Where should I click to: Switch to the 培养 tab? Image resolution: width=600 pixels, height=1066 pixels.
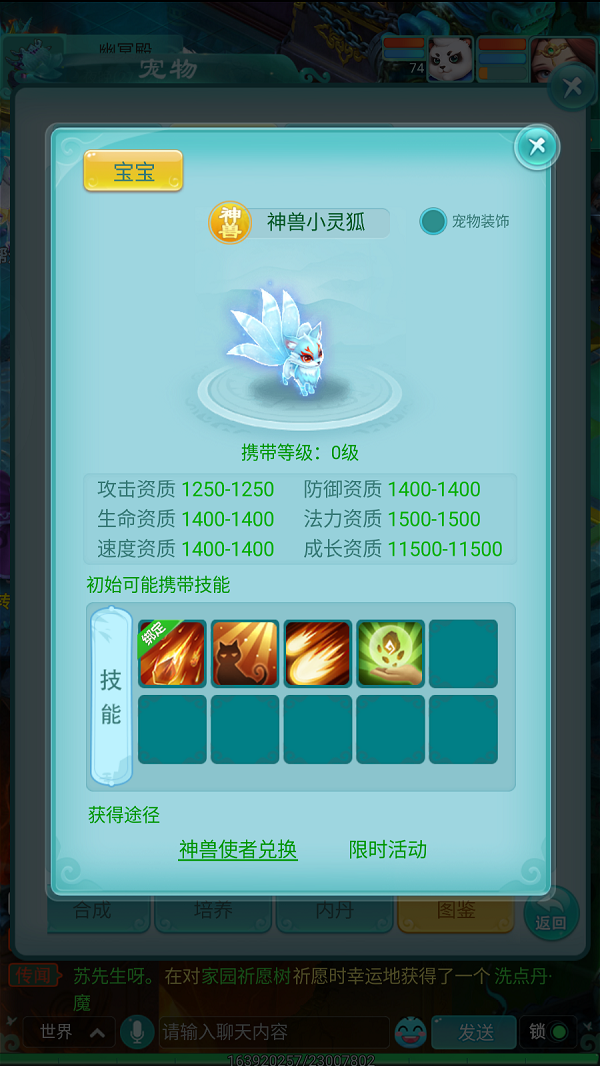212,911
